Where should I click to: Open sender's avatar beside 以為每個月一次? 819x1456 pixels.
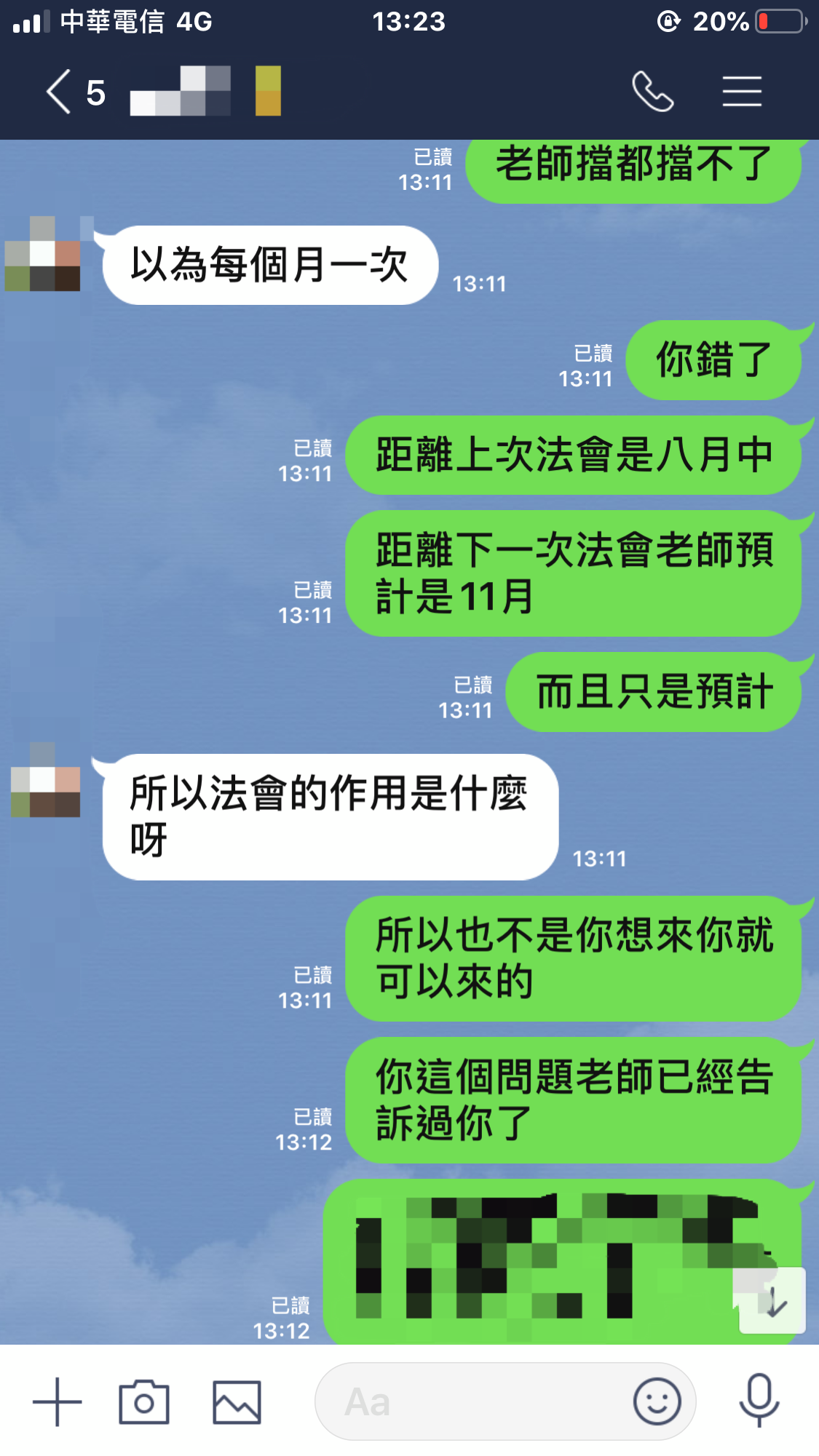tap(44, 255)
